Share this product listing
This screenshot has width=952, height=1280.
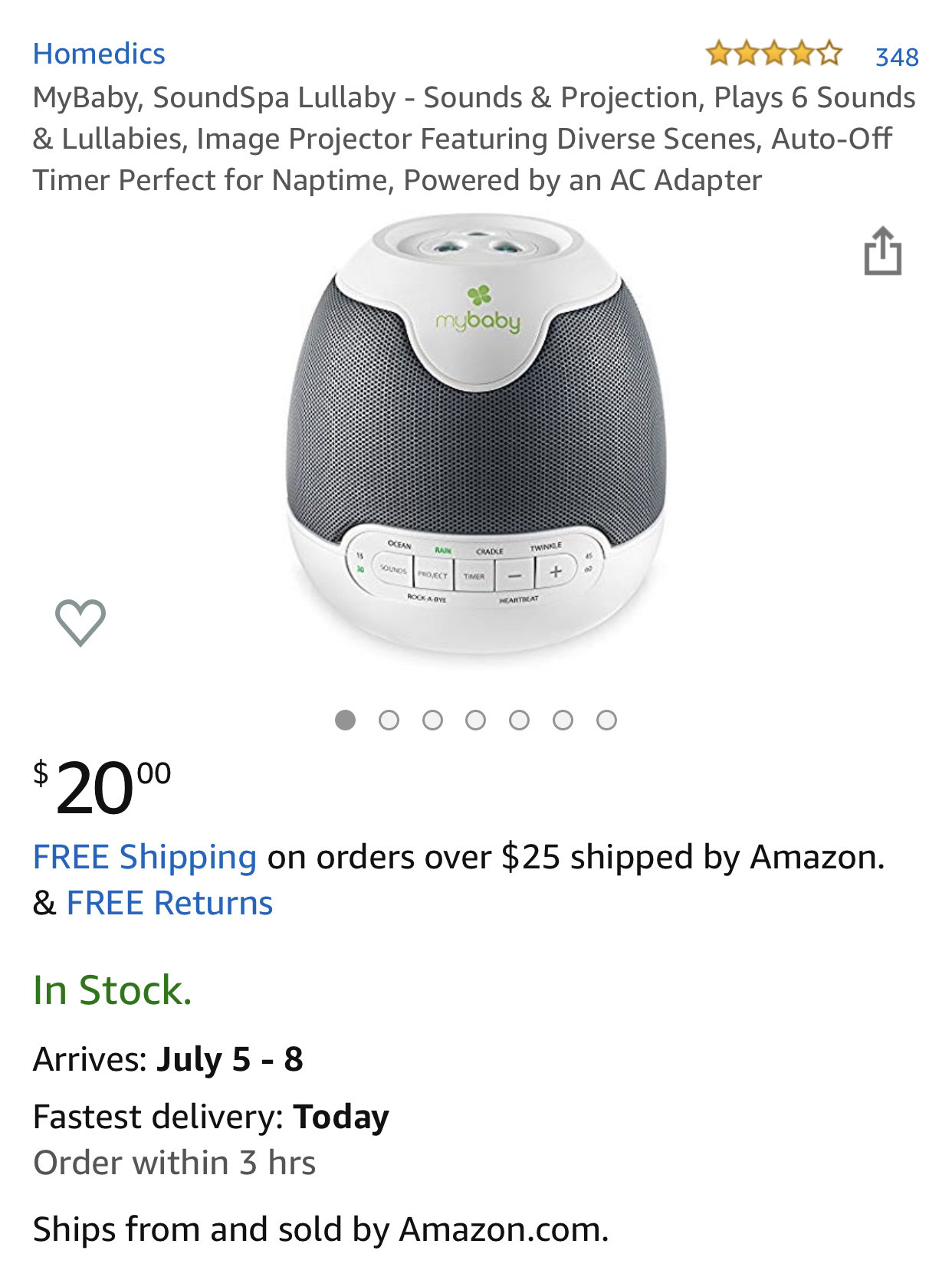pyautogui.click(x=882, y=251)
